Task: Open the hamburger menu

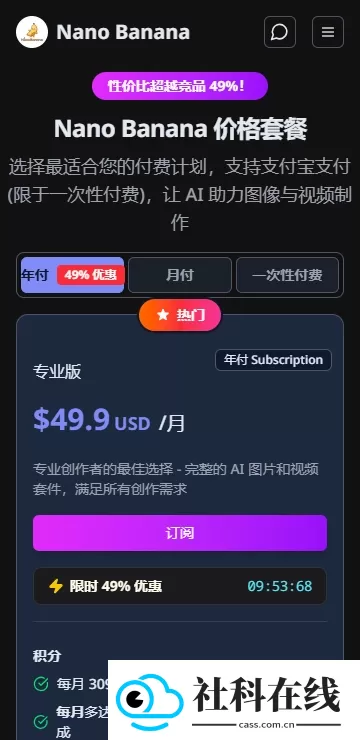Action: [x=328, y=32]
